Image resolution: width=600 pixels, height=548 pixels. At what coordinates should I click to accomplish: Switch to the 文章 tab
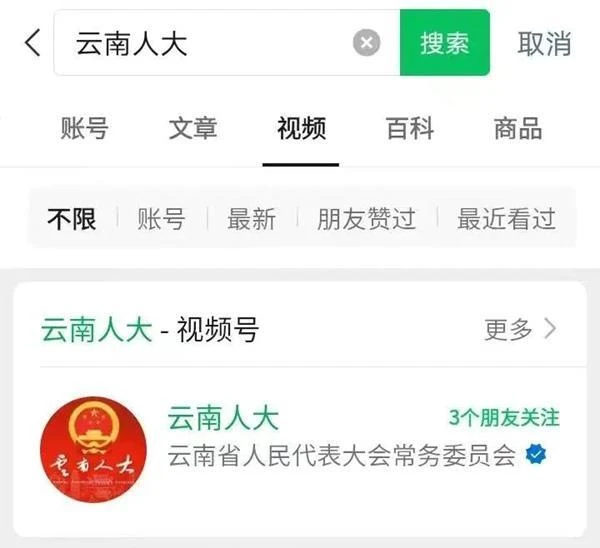(193, 128)
